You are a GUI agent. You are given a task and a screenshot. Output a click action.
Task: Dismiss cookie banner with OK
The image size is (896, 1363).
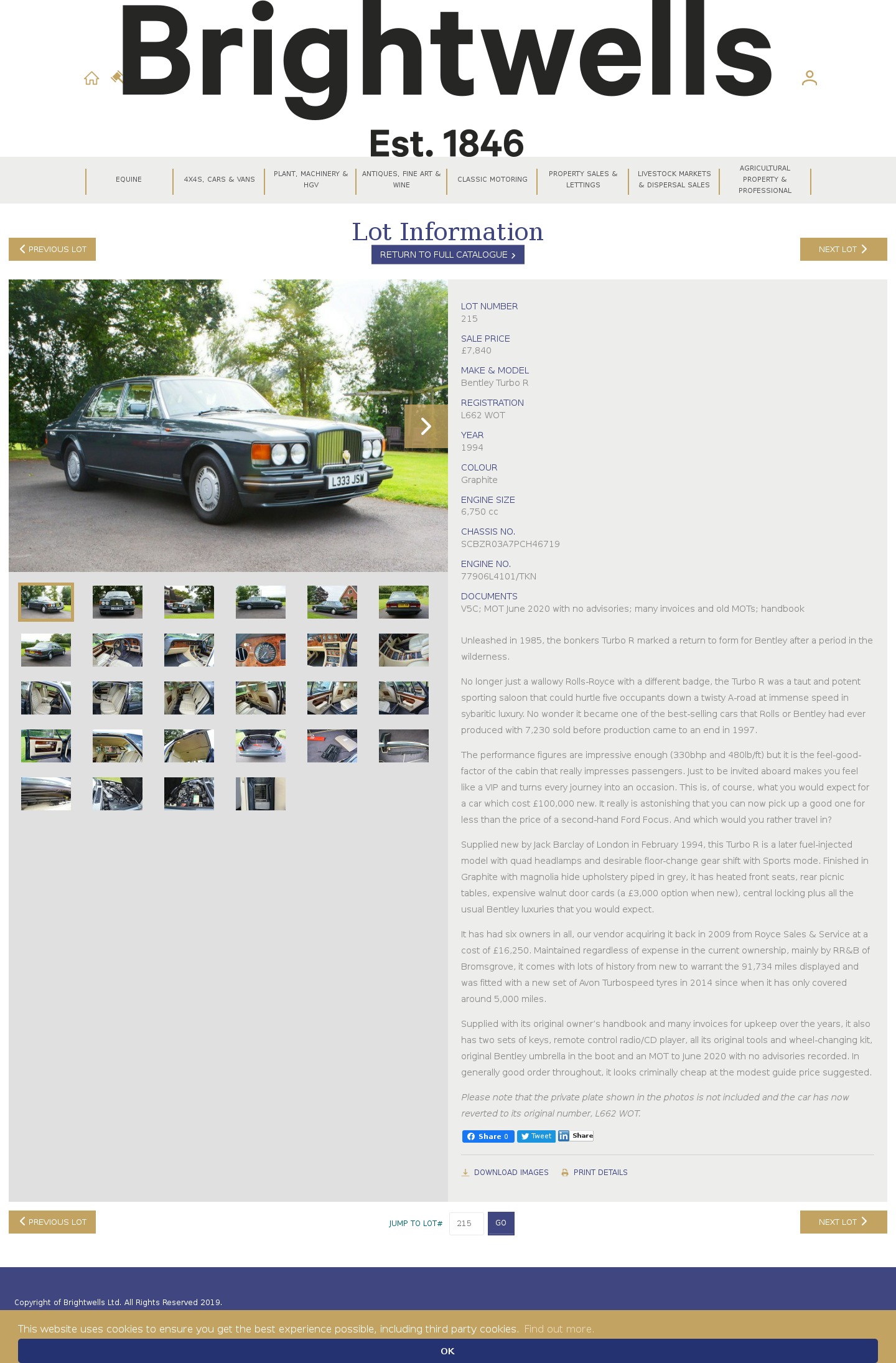point(447,1351)
